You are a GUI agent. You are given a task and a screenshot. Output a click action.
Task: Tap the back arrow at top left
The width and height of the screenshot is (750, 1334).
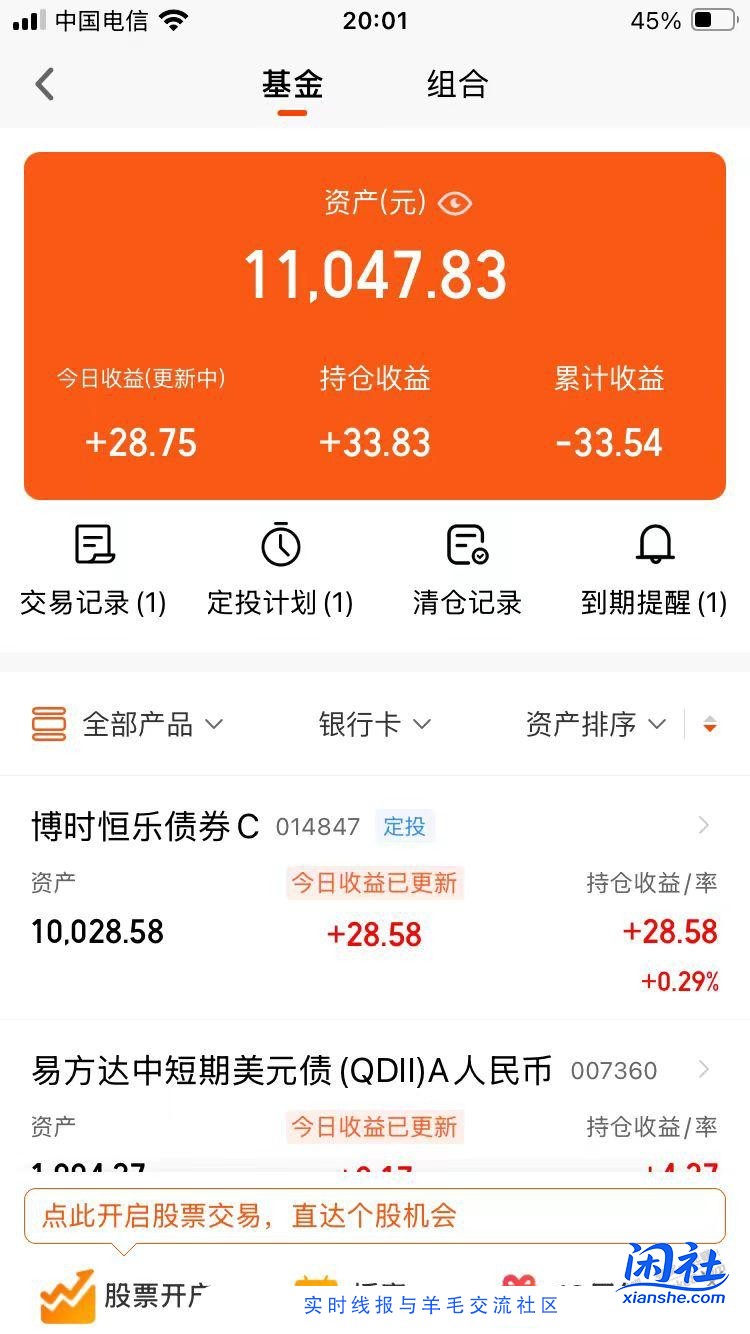tap(44, 84)
